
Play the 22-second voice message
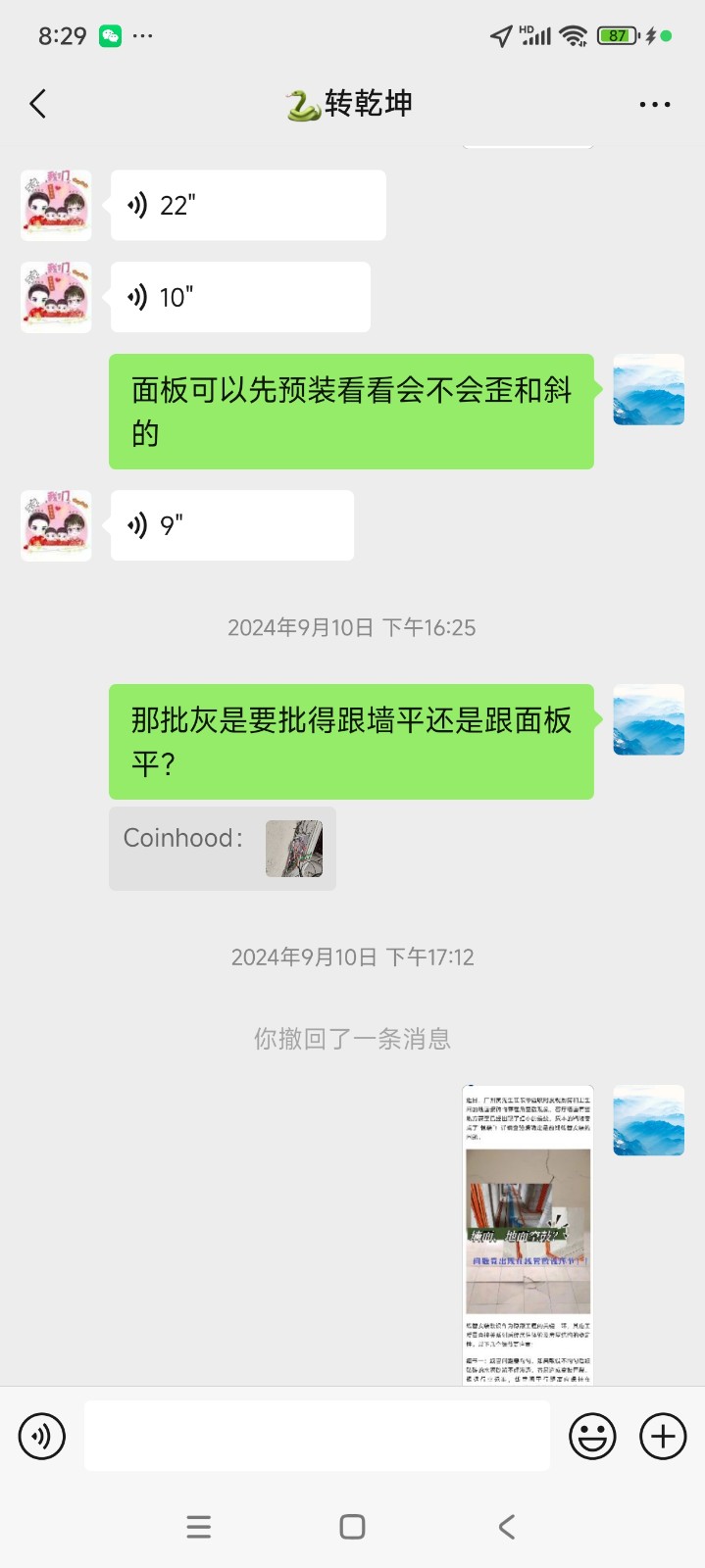(247, 206)
